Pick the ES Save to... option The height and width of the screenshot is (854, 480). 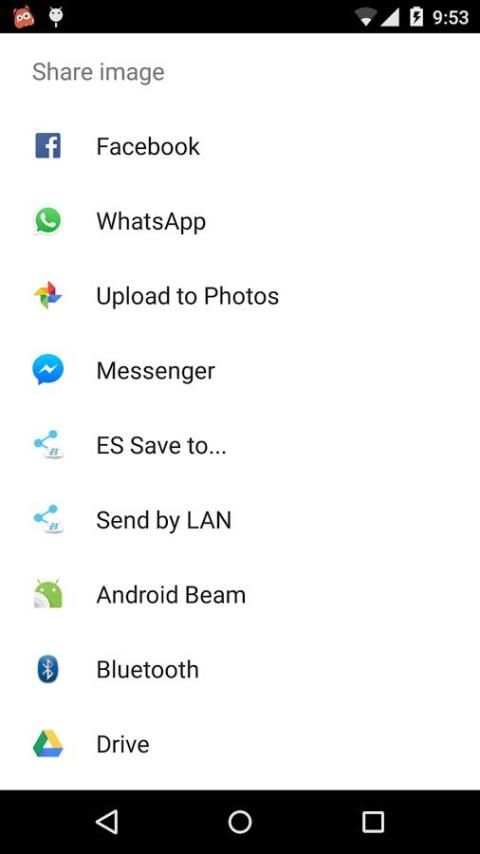pos(240,445)
